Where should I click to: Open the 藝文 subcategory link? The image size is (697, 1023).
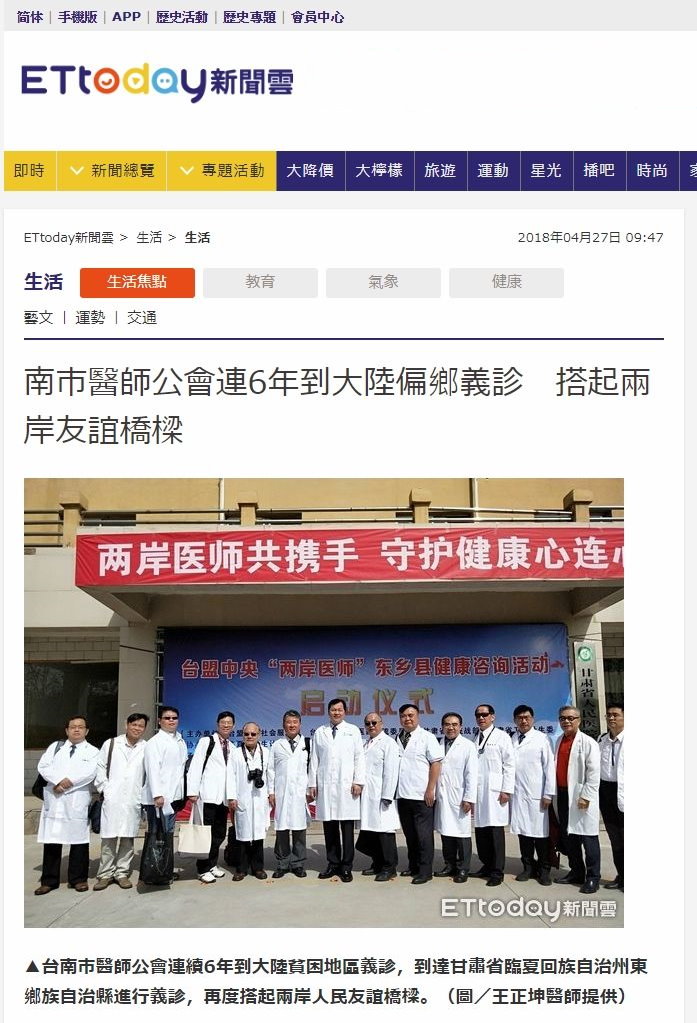point(39,318)
